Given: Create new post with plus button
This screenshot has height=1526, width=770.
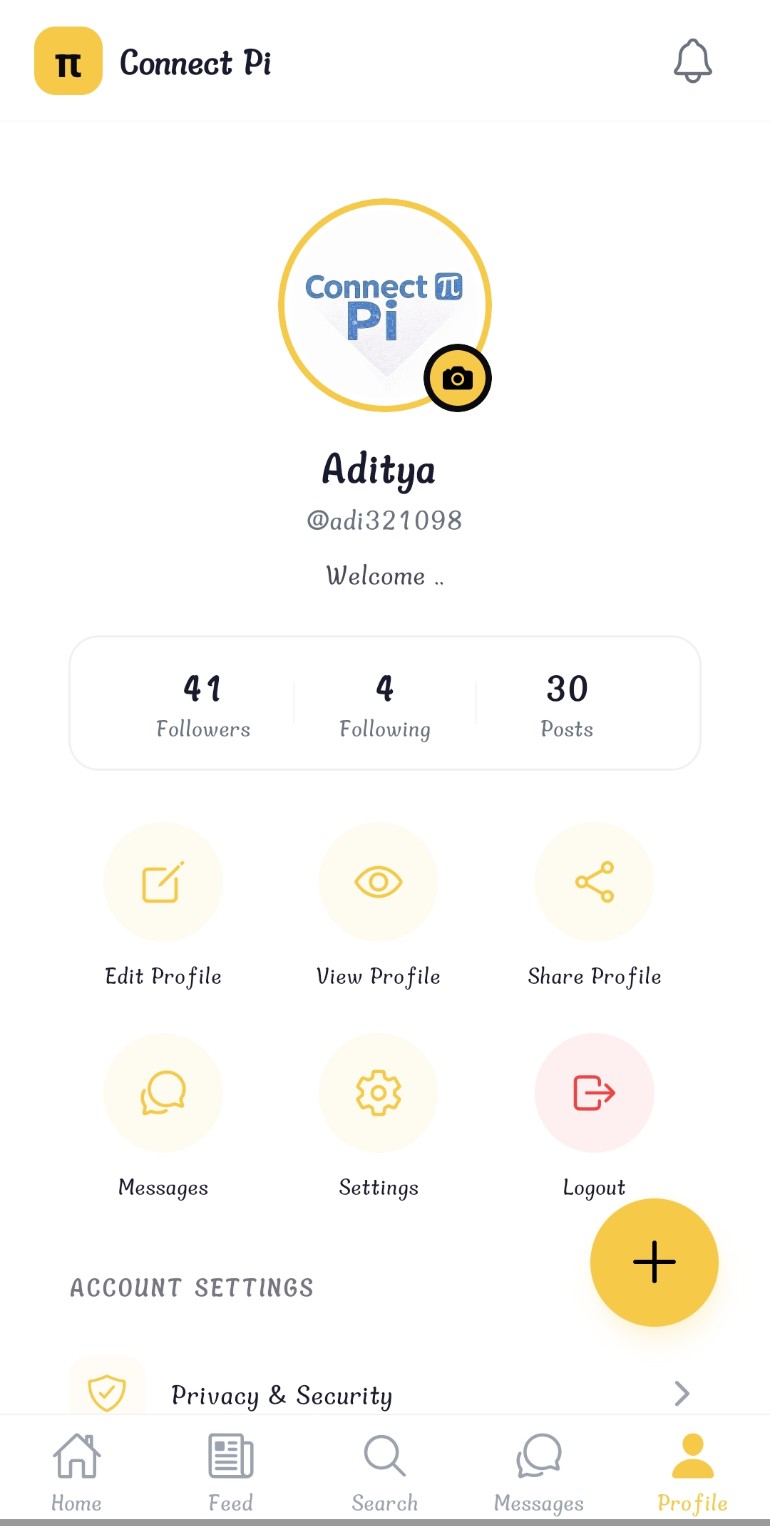Looking at the screenshot, I should pyautogui.click(x=654, y=1262).
